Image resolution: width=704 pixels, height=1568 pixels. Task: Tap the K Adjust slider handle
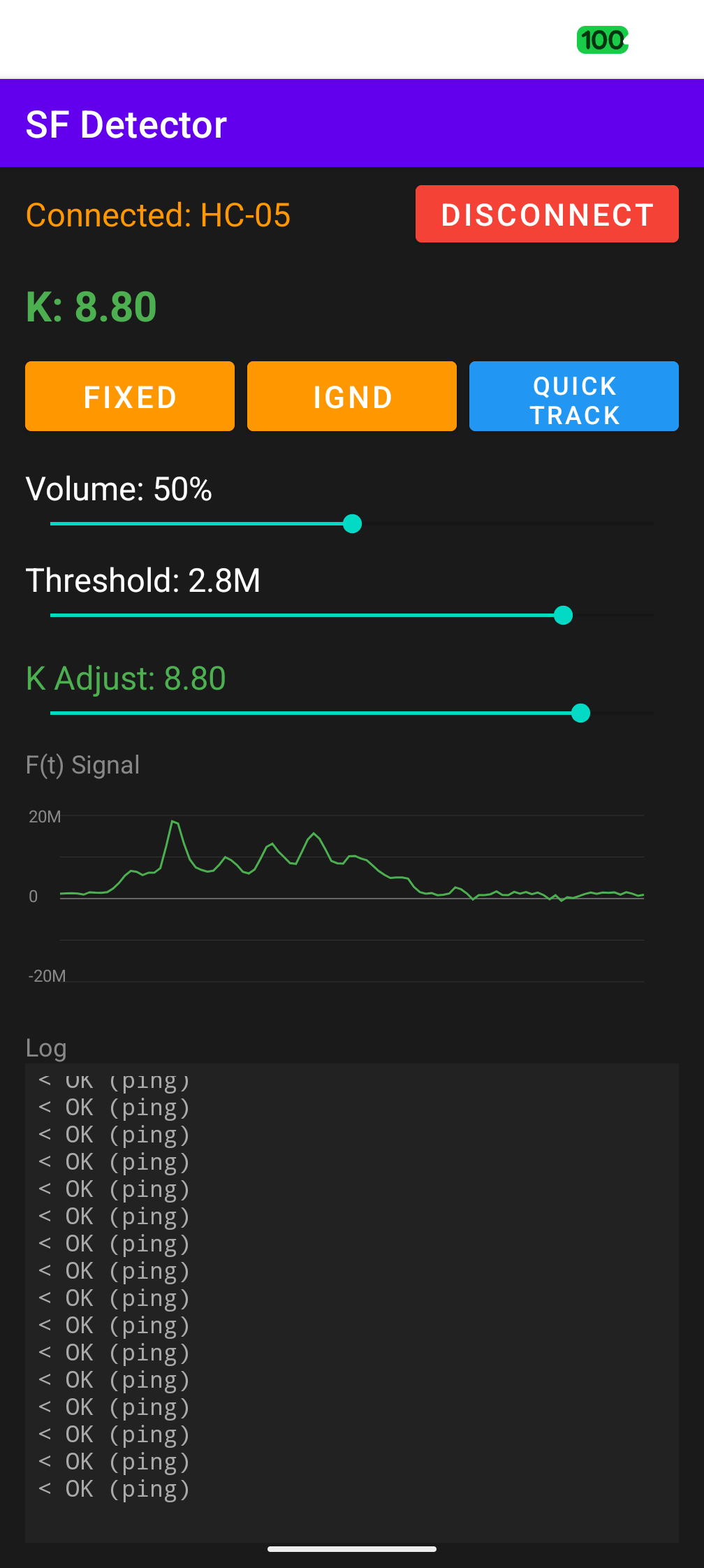click(x=580, y=713)
